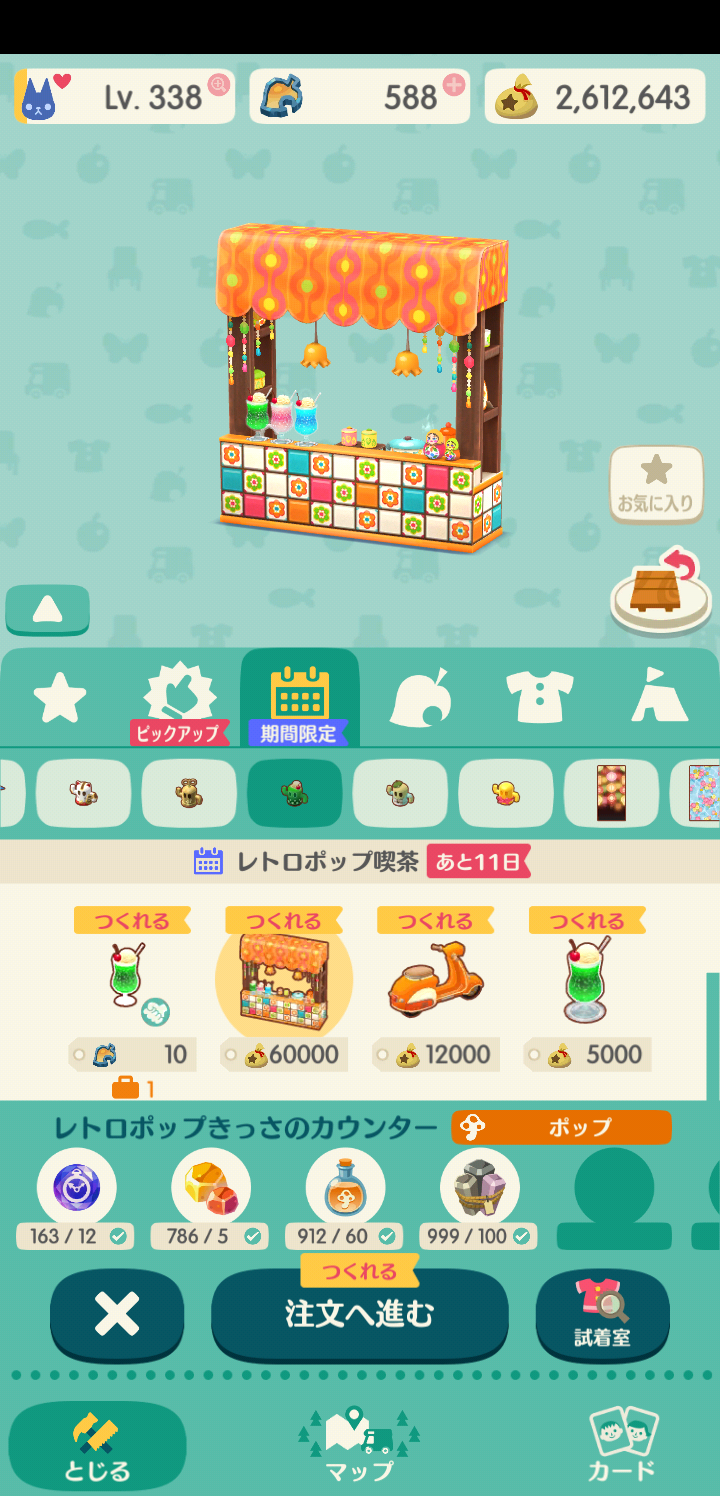Tap とじる to close crafting

[x=97, y=1446]
